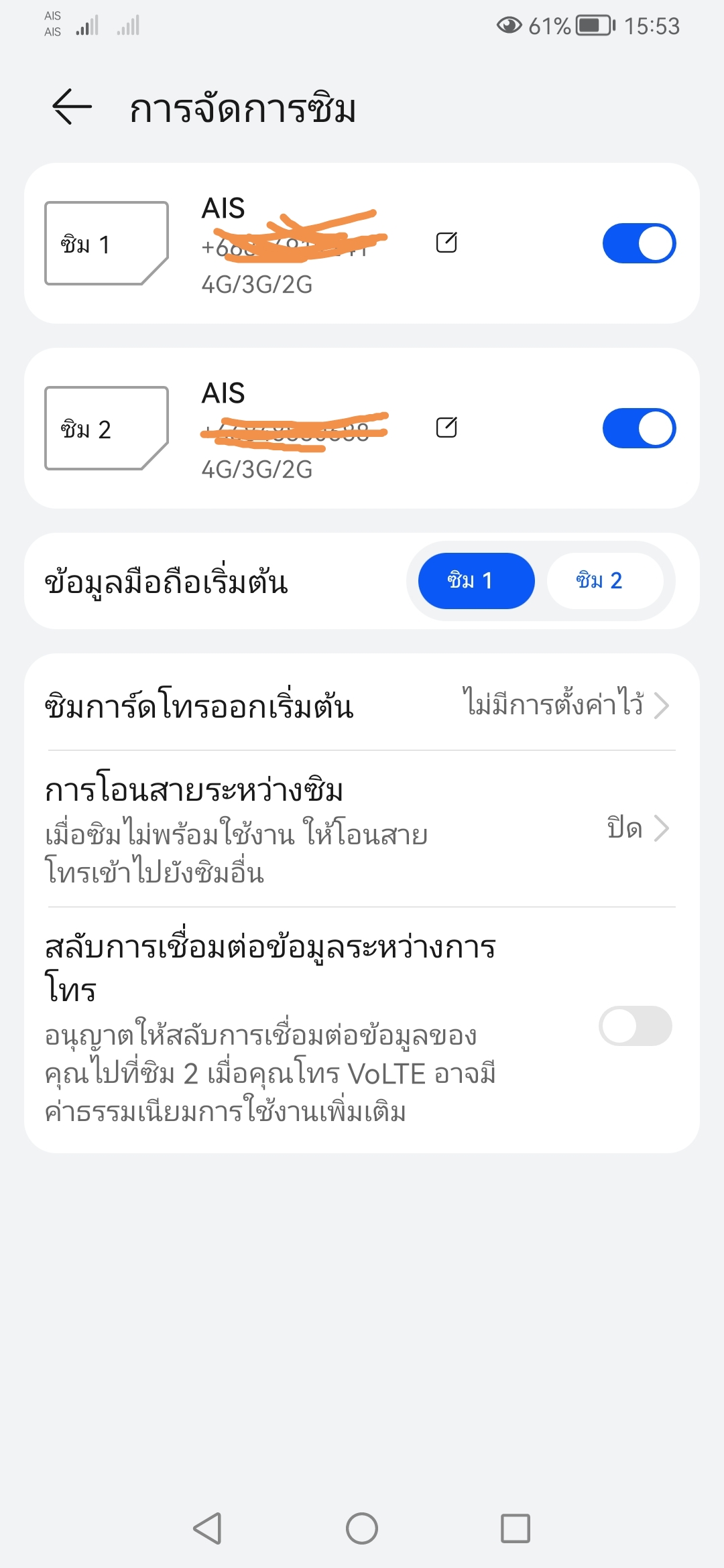The height and width of the screenshot is (1568, 724).
Task: Go back from SIM management
Action: pos(72,107)
